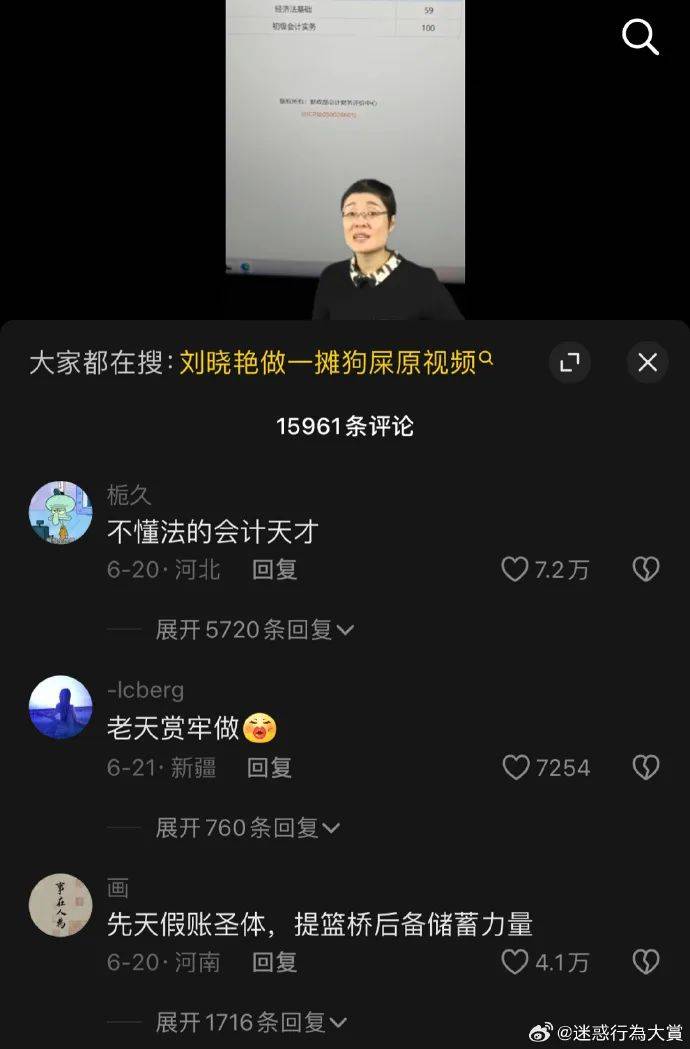
Task: Open 画's profile avatar
Action: (61, 905)
